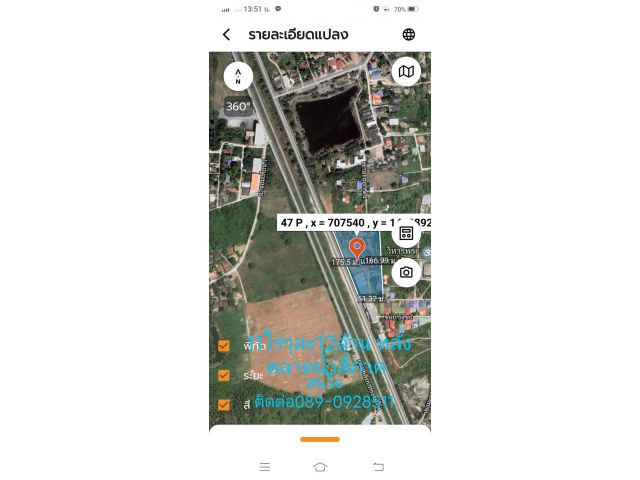
Task: Open the globe language icon
Action: [x=409, y=35]
